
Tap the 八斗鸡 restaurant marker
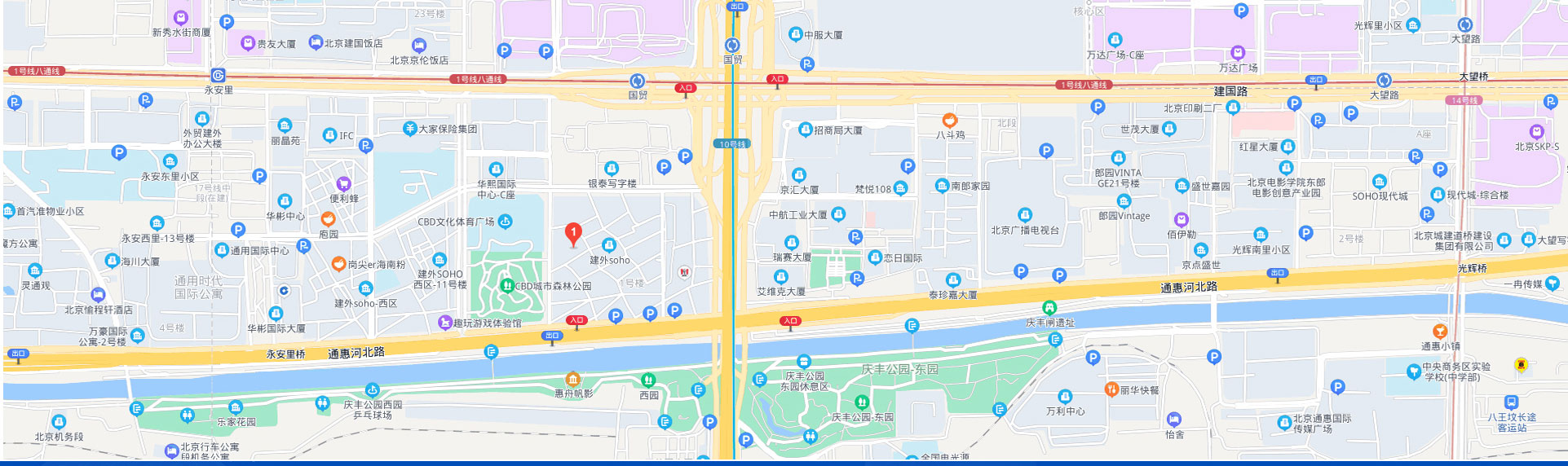[x=949, y=120]
